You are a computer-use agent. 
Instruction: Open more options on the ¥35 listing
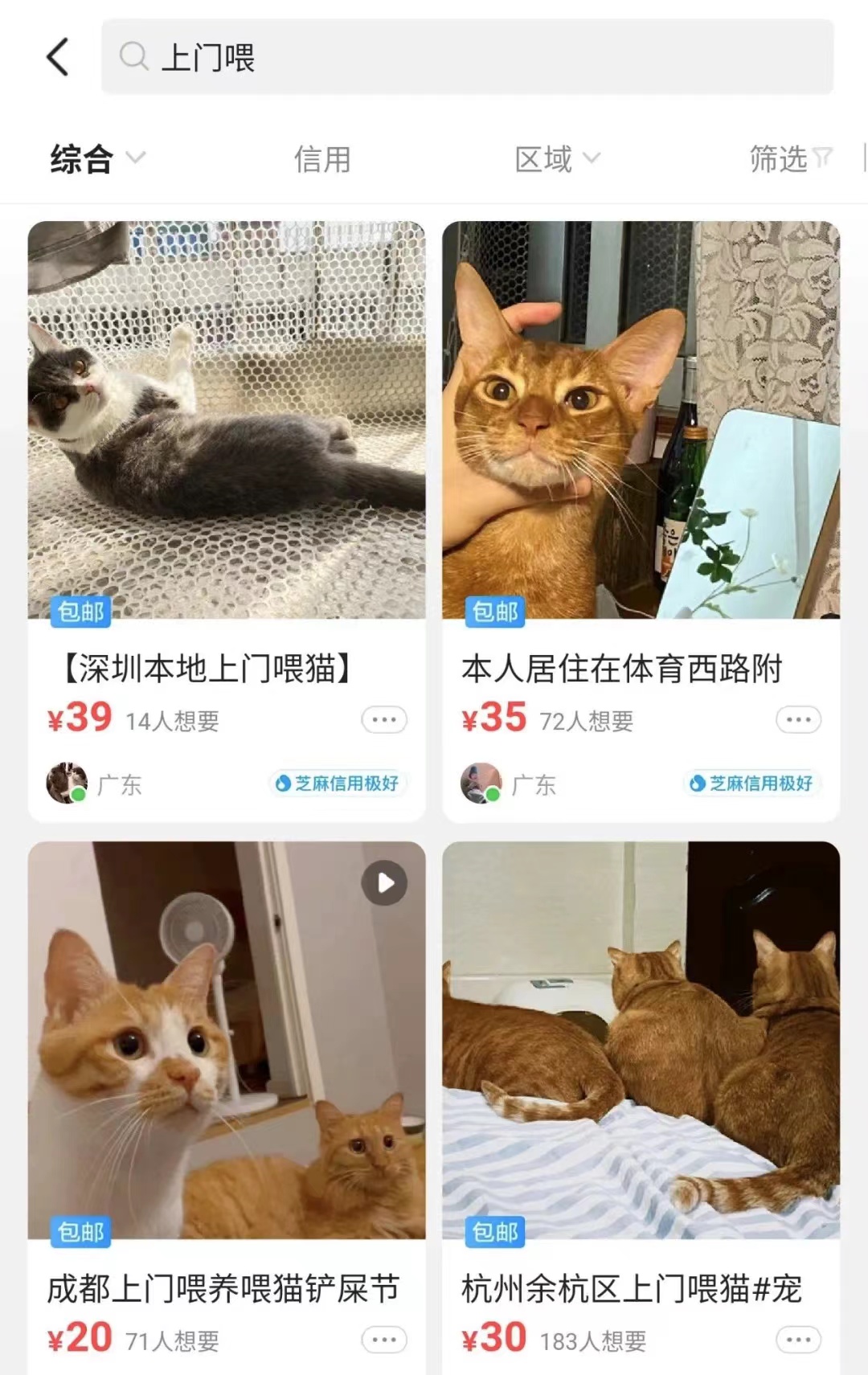pyautogui.click(x=798, y=719)
